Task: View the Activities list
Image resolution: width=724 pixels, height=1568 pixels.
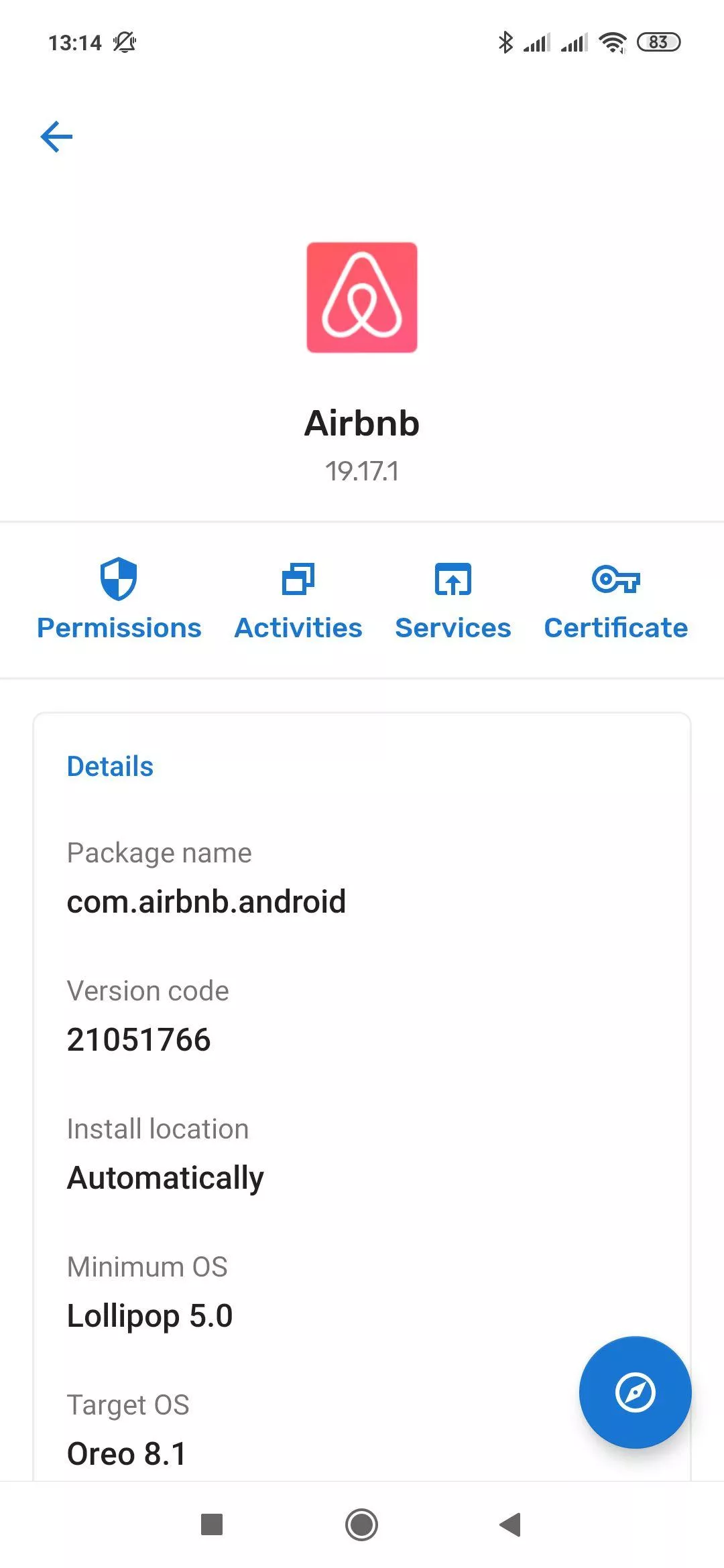Action: click(x=298, y=600)
